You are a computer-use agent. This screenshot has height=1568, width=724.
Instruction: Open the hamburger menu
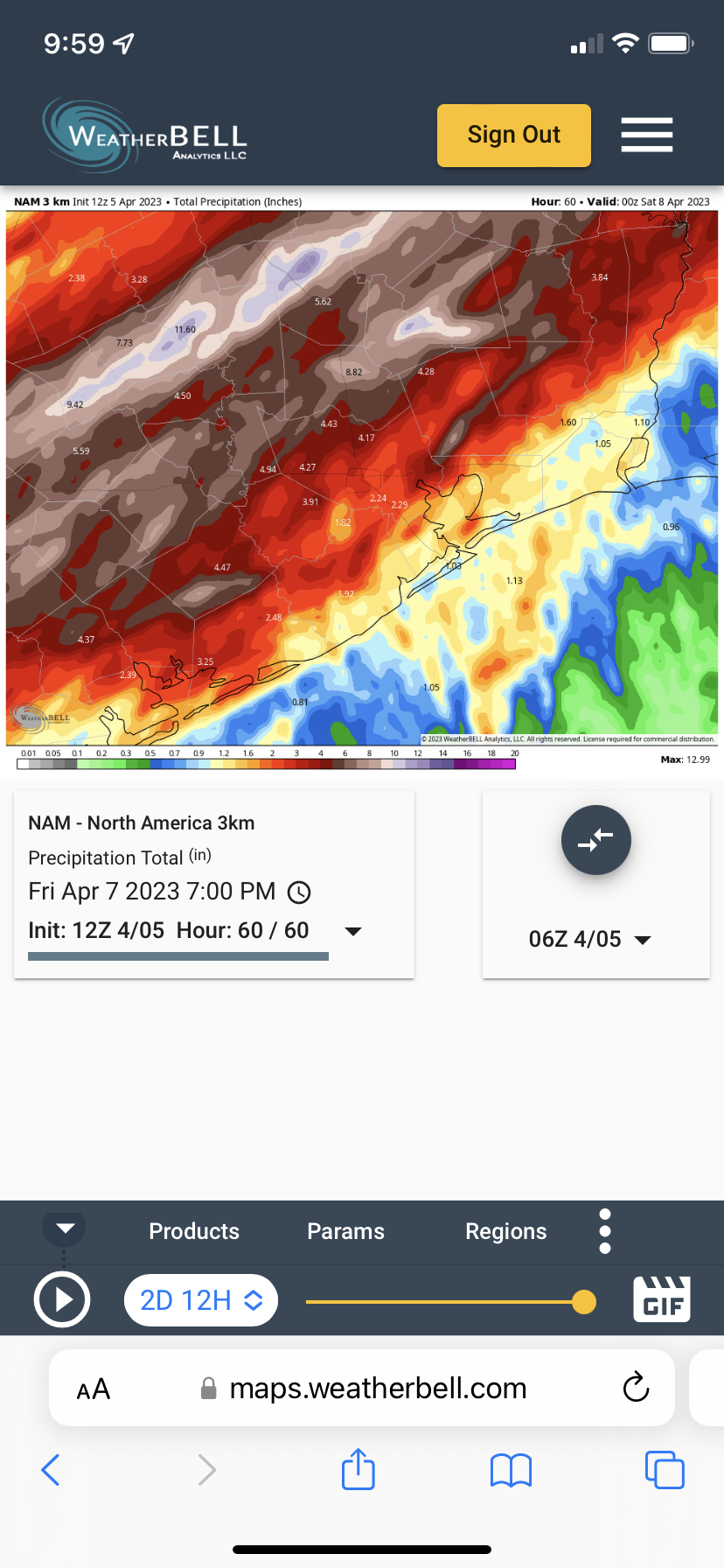coord(646,135)
